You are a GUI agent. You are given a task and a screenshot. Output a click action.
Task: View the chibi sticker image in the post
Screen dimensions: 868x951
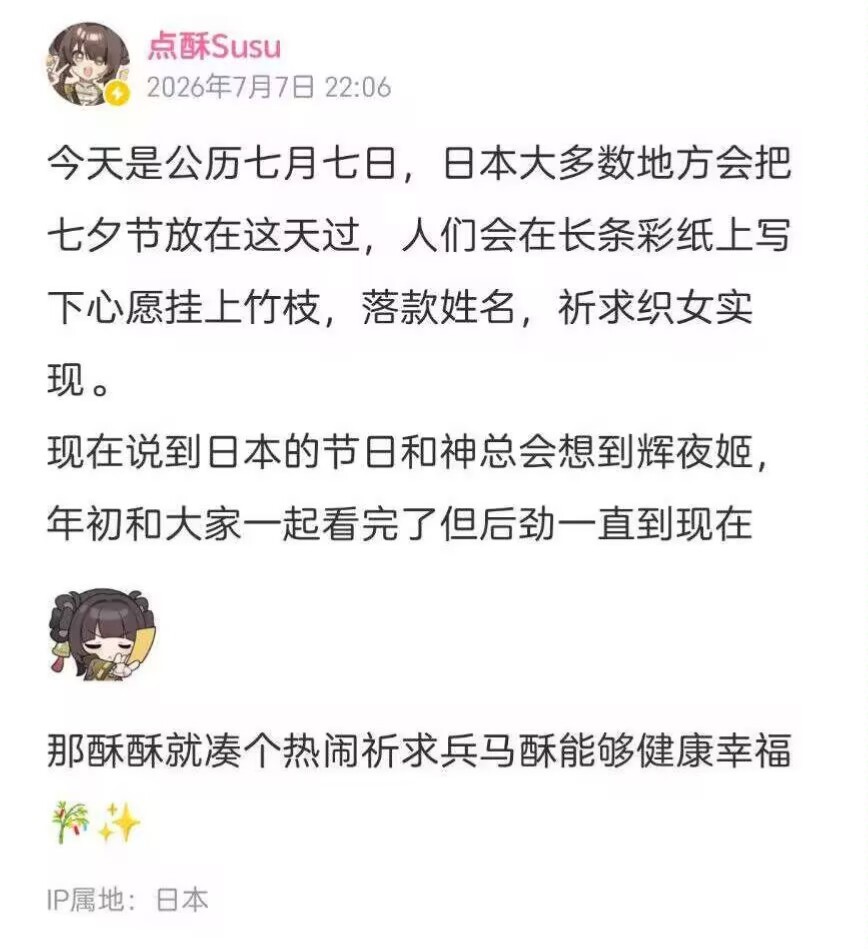coord(102,634)
